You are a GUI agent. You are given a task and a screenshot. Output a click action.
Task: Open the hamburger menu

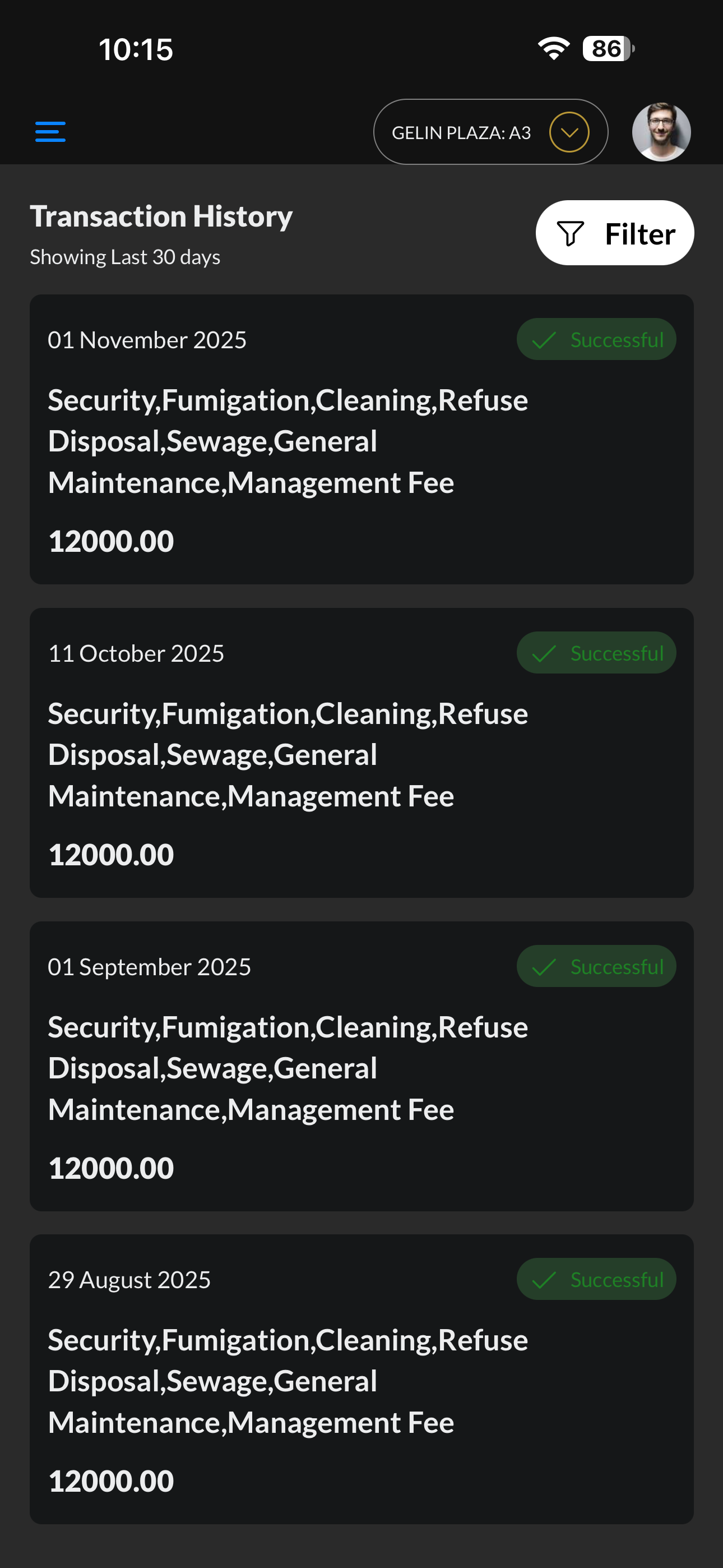50,131
